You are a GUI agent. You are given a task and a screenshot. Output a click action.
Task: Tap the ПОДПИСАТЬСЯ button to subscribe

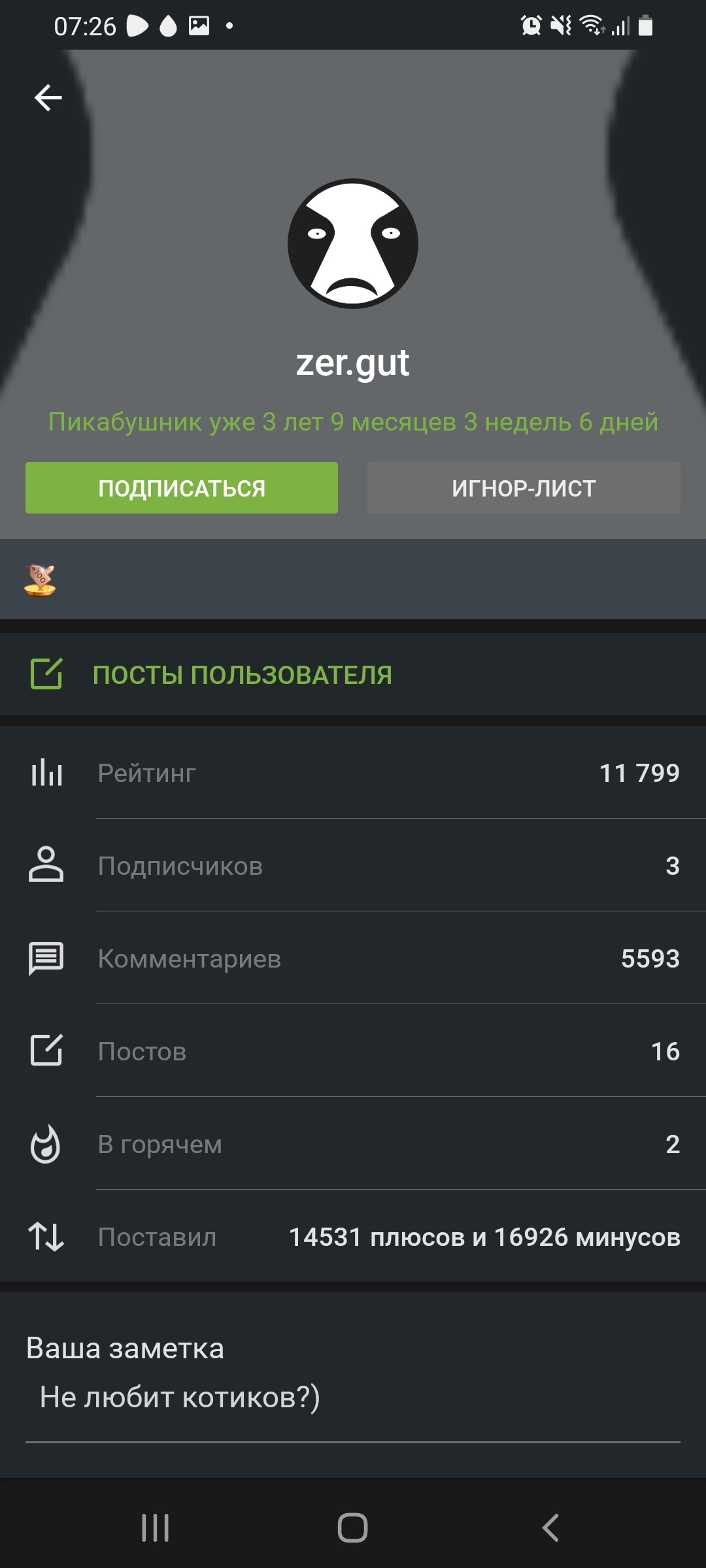tap(182, 488)
